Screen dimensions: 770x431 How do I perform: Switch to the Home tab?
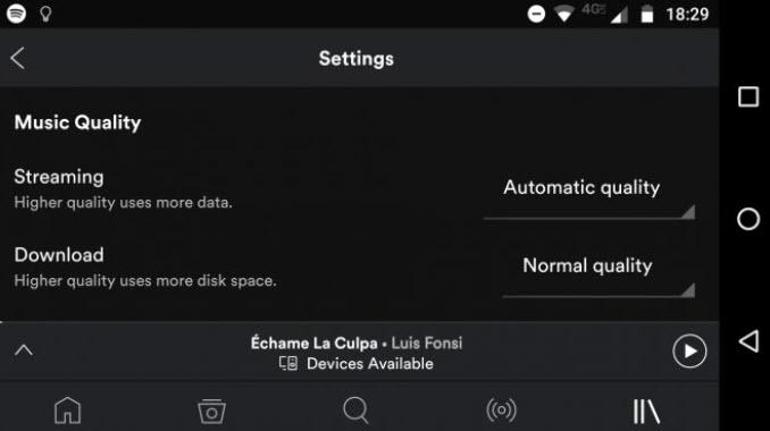tap(67, 410)
